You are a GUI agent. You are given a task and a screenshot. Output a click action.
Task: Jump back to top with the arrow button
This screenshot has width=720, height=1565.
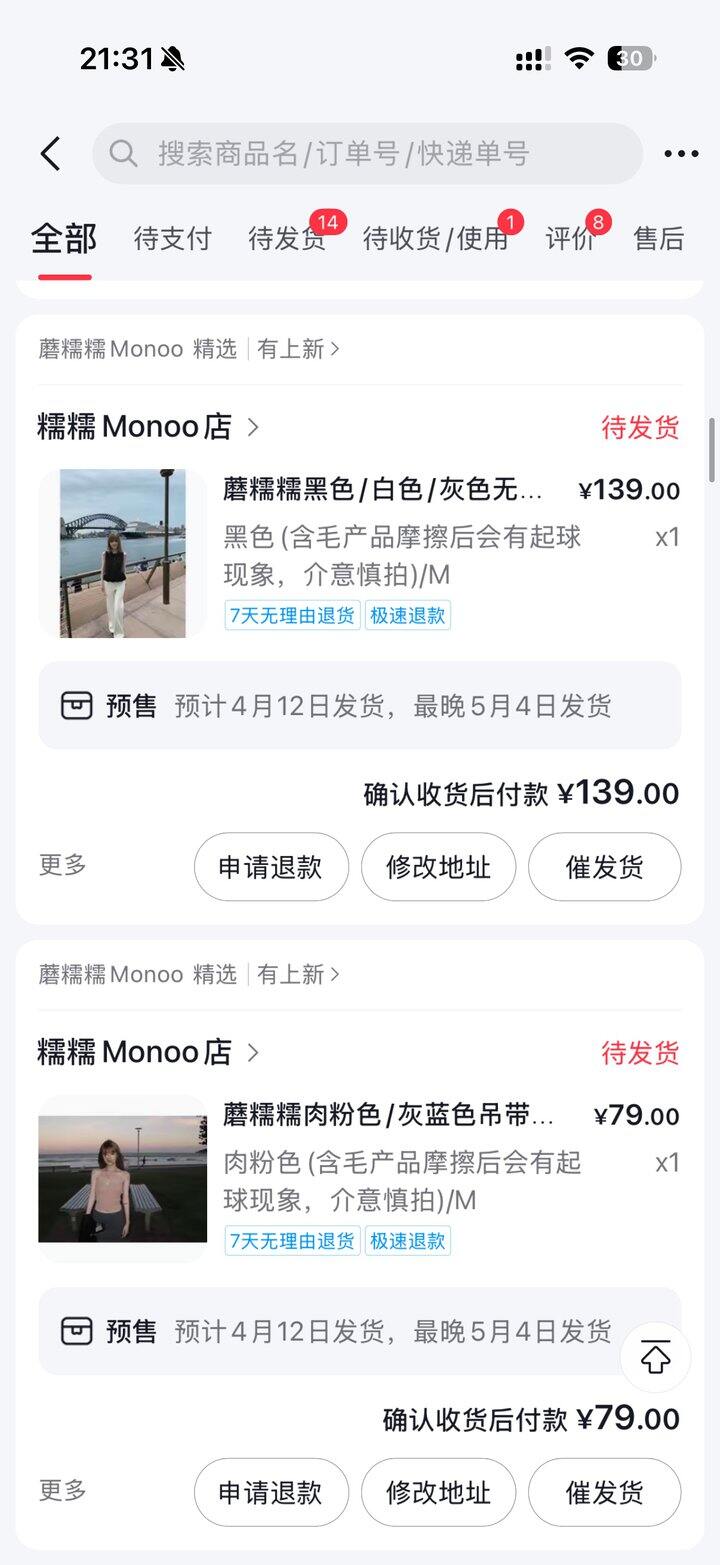pos(655,1357)
